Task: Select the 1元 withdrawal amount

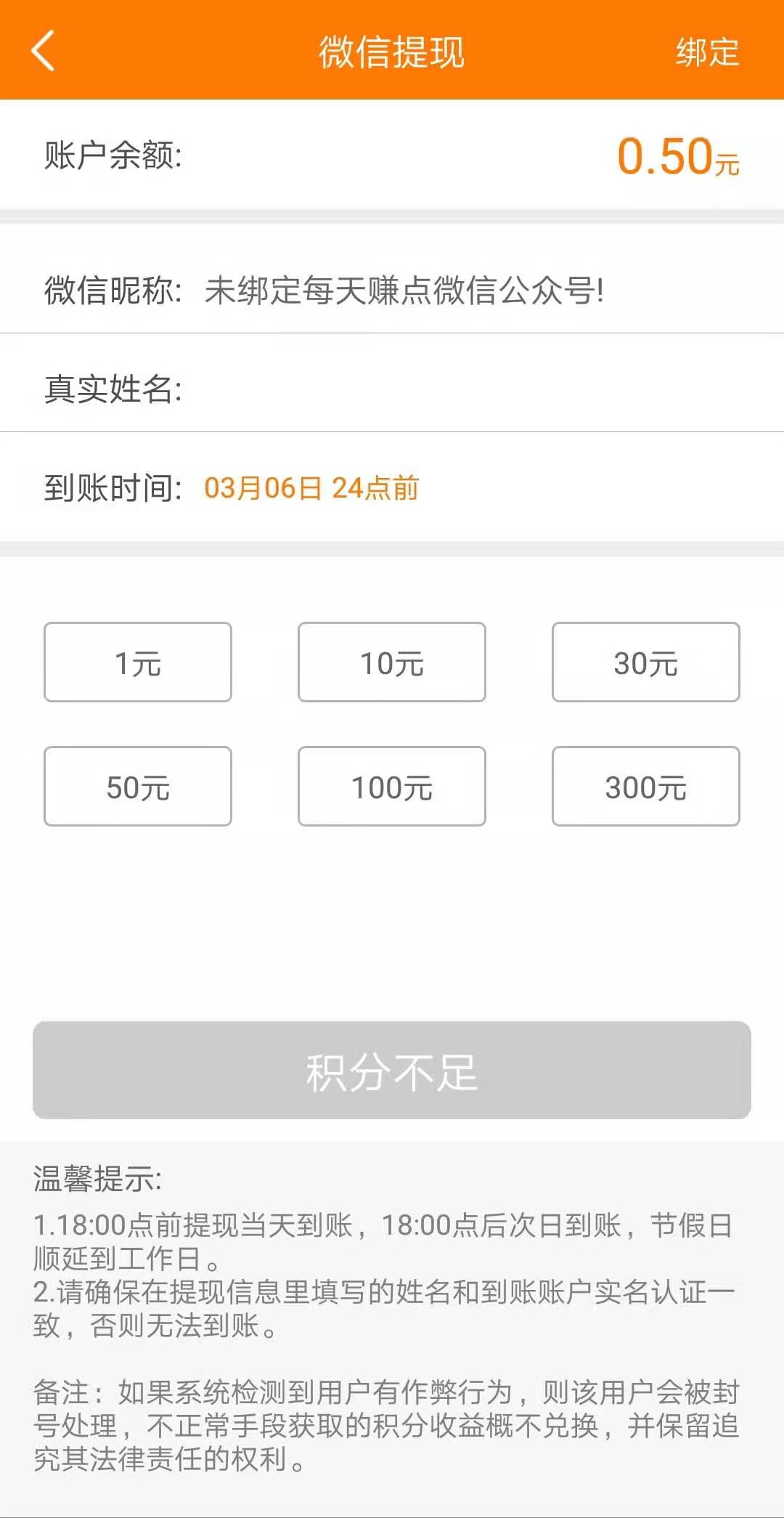Action: point(138,662)
